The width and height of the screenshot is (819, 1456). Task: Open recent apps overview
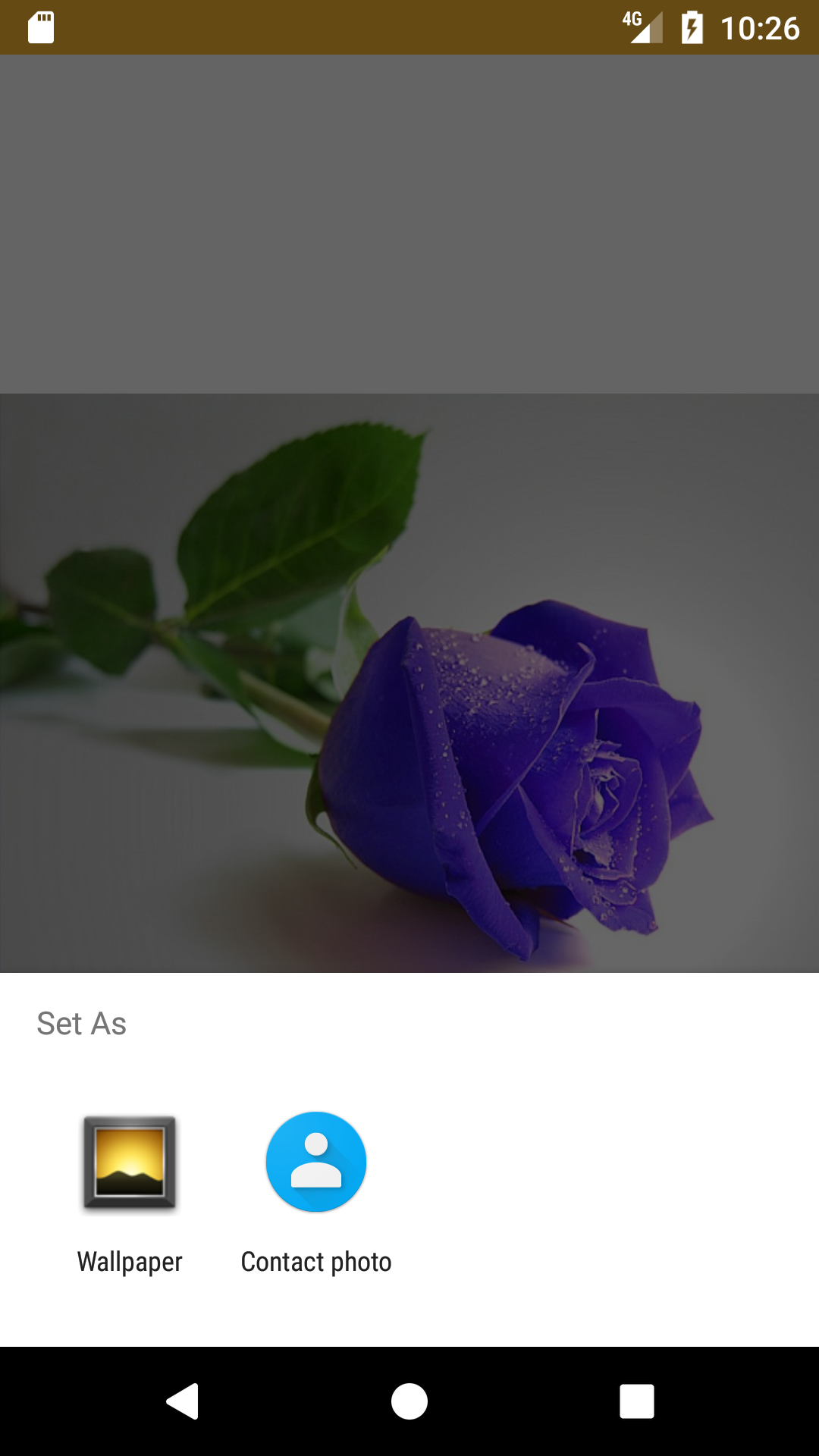coord(636,1401)
